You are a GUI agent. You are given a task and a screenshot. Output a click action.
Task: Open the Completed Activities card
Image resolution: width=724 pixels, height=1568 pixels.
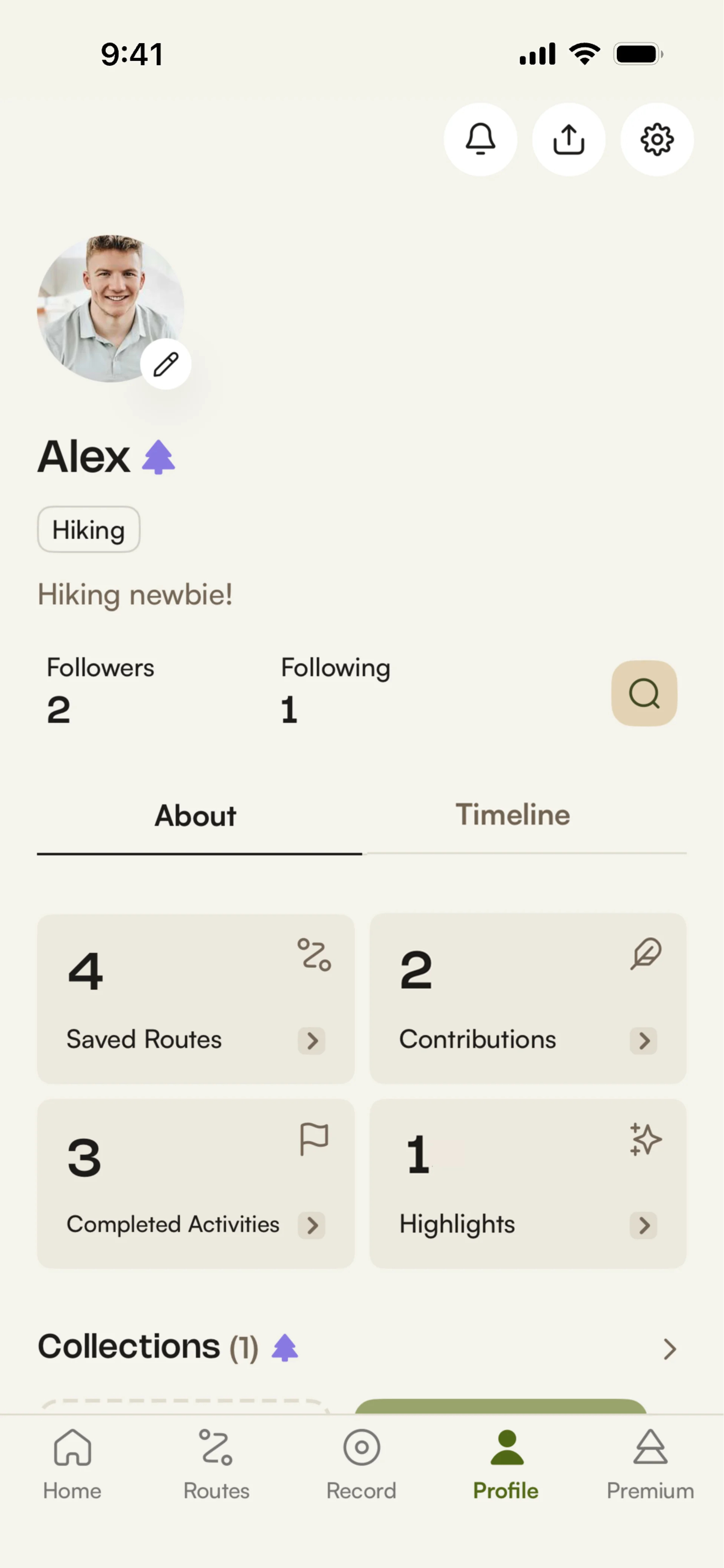tap(195, 1184)
